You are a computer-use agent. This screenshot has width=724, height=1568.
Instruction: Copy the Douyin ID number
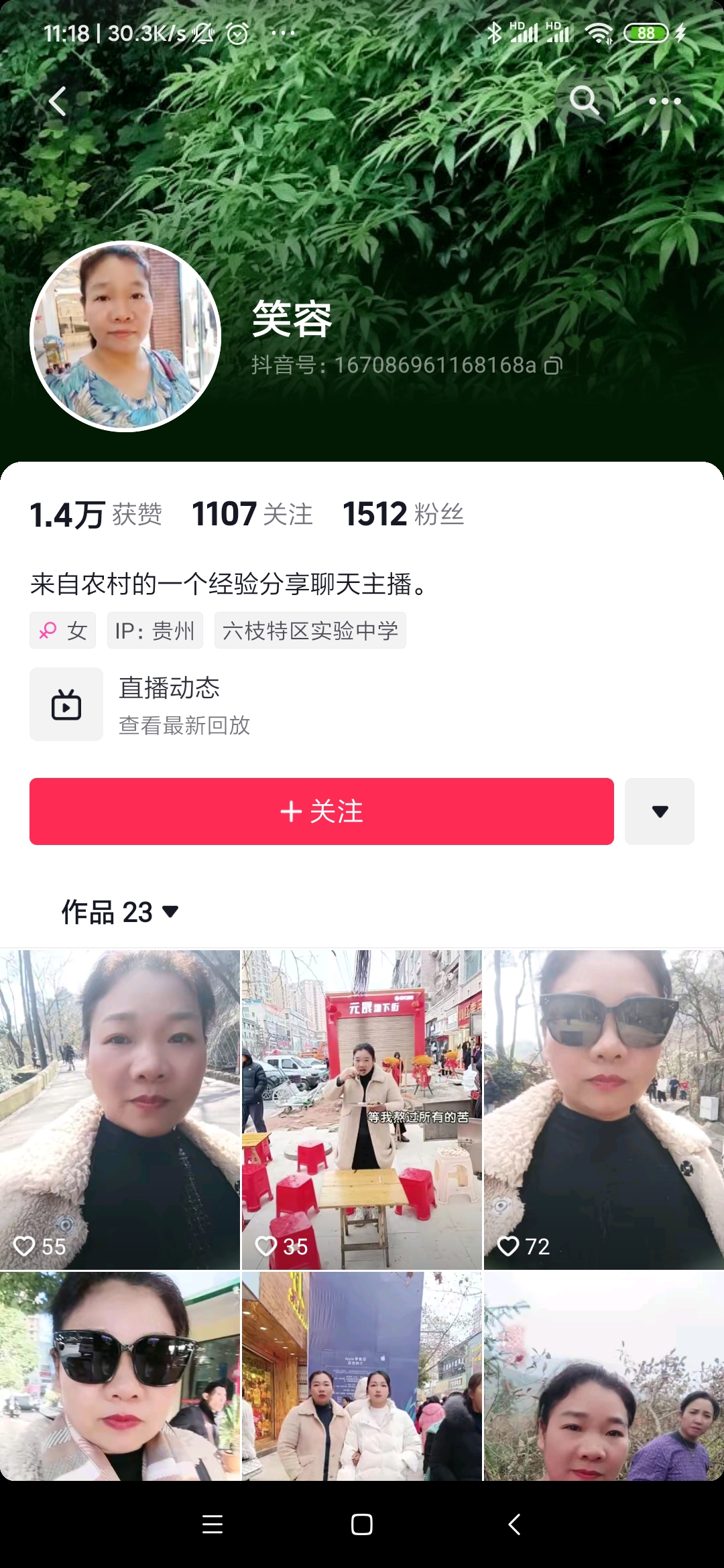tap(553, 366)
